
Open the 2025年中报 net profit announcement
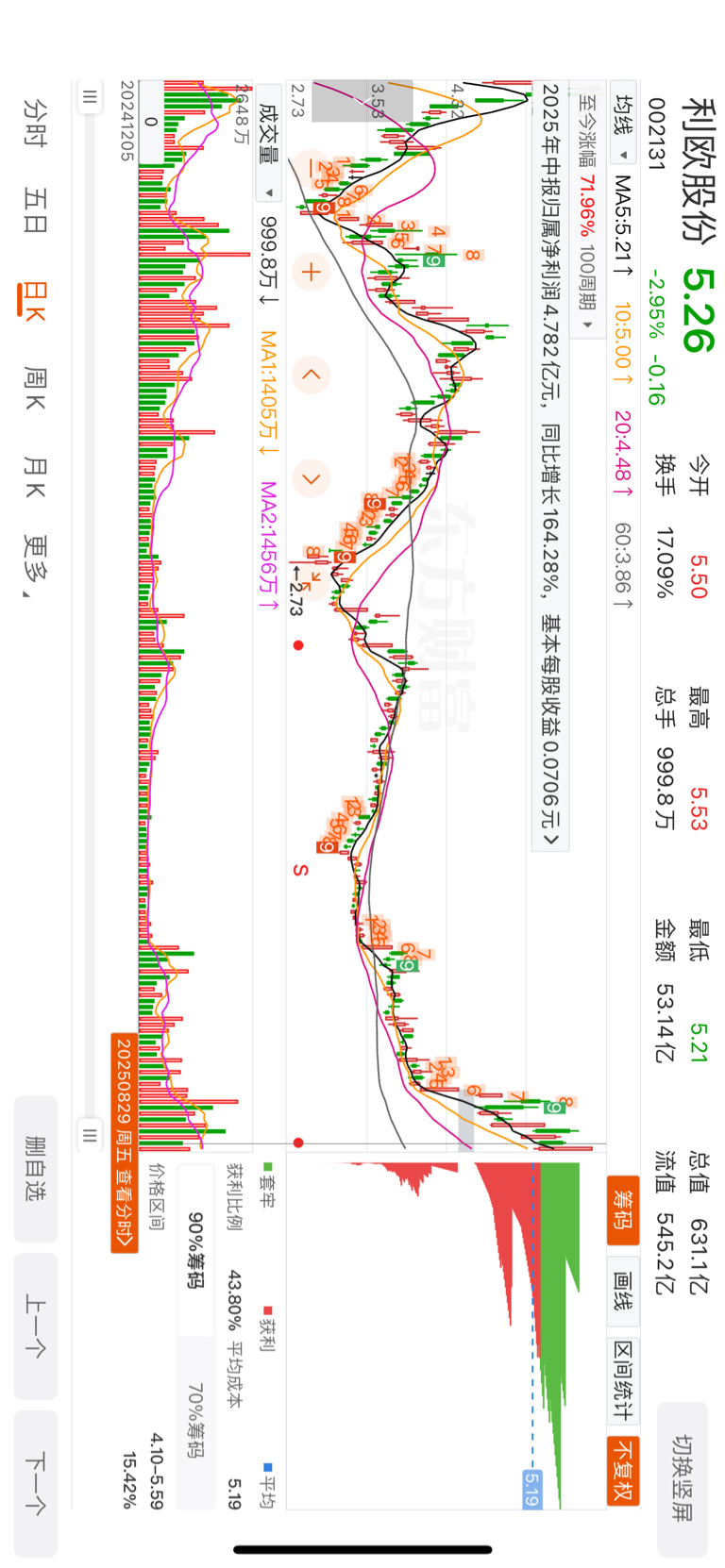[551, 466]
